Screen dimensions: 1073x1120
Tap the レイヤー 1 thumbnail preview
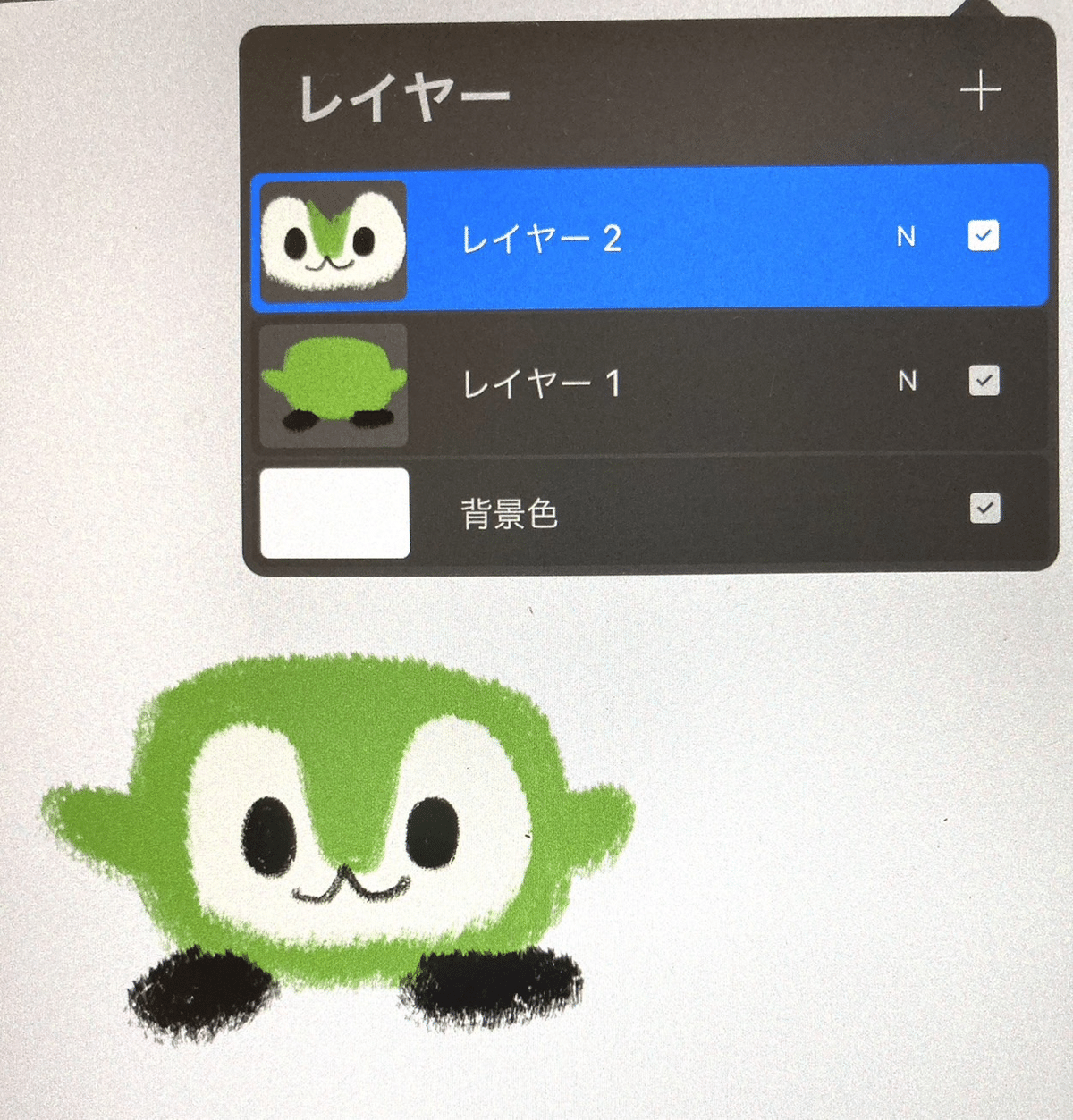pyautogui.click(x=334, y=385)
